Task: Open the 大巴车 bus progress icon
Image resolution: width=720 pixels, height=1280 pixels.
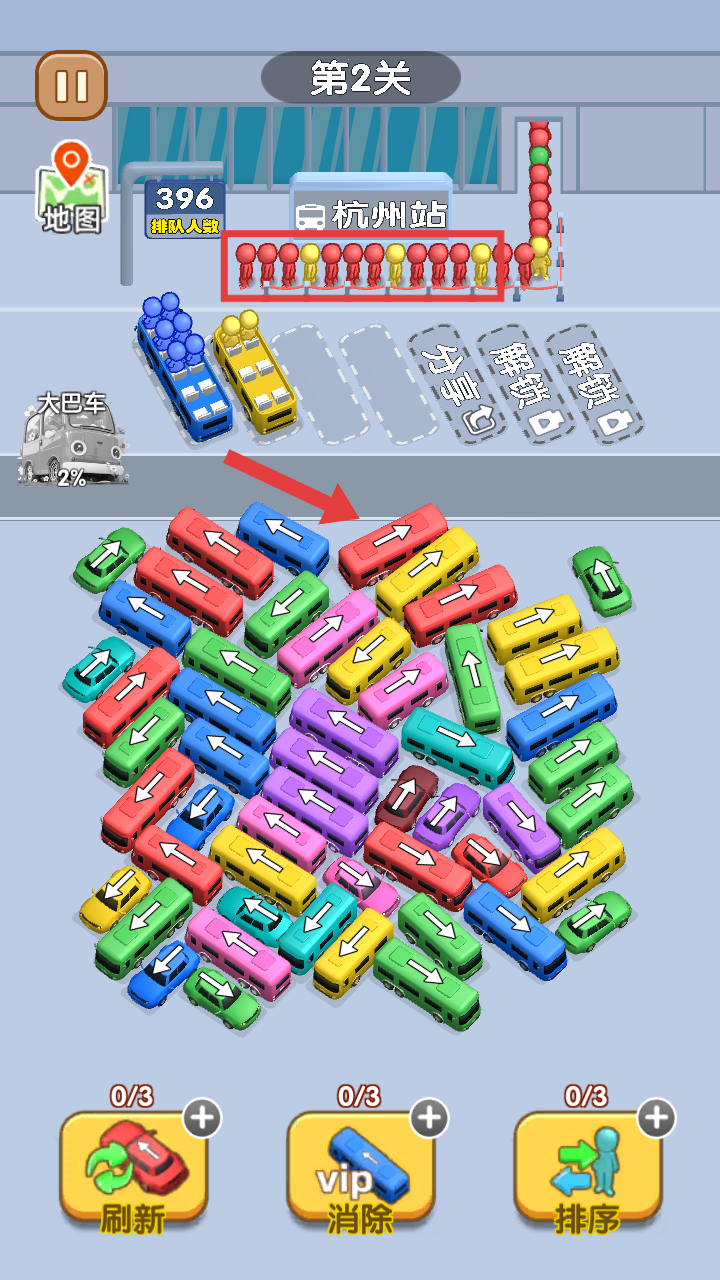Action: point(72,442)
